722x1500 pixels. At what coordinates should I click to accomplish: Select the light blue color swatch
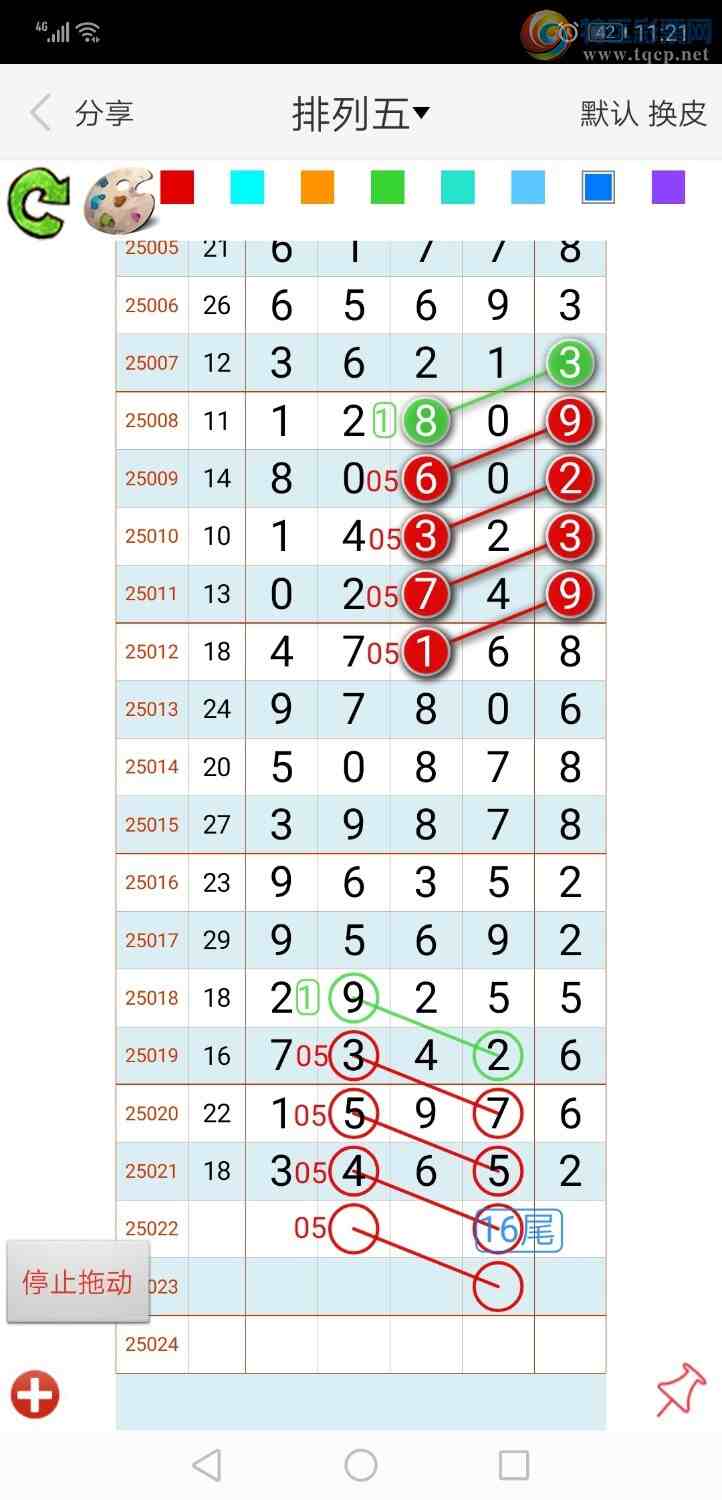(528, 187)
